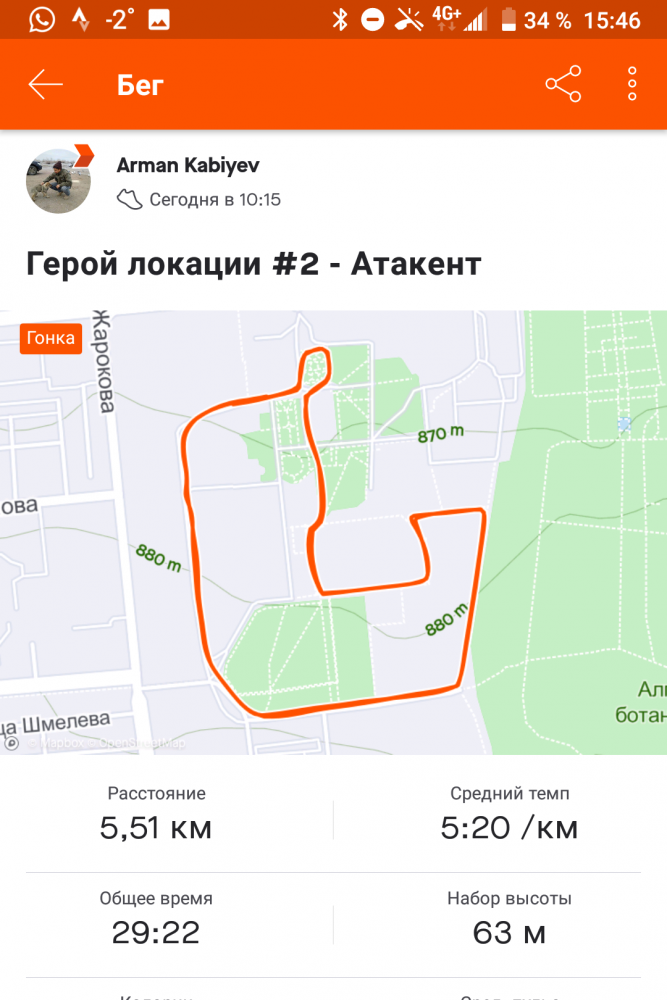Viewport: 667px width, 1000px height.
Task: Go back from the Бег activity
Action: (46, 85)
